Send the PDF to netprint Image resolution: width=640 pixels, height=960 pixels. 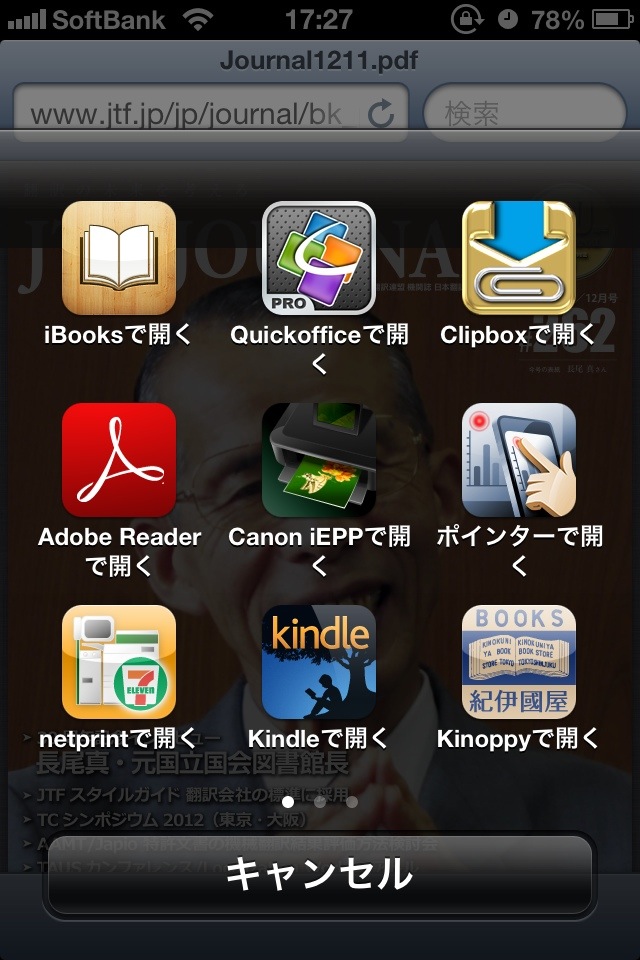pyautogui.click(x=119, y=662)
